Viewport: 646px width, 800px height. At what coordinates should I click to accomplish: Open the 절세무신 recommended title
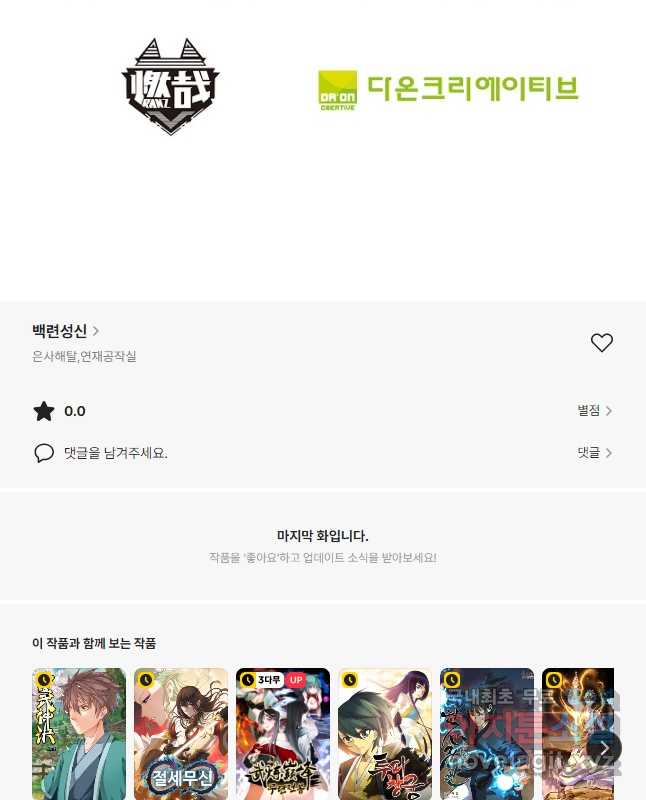(181, 734)
